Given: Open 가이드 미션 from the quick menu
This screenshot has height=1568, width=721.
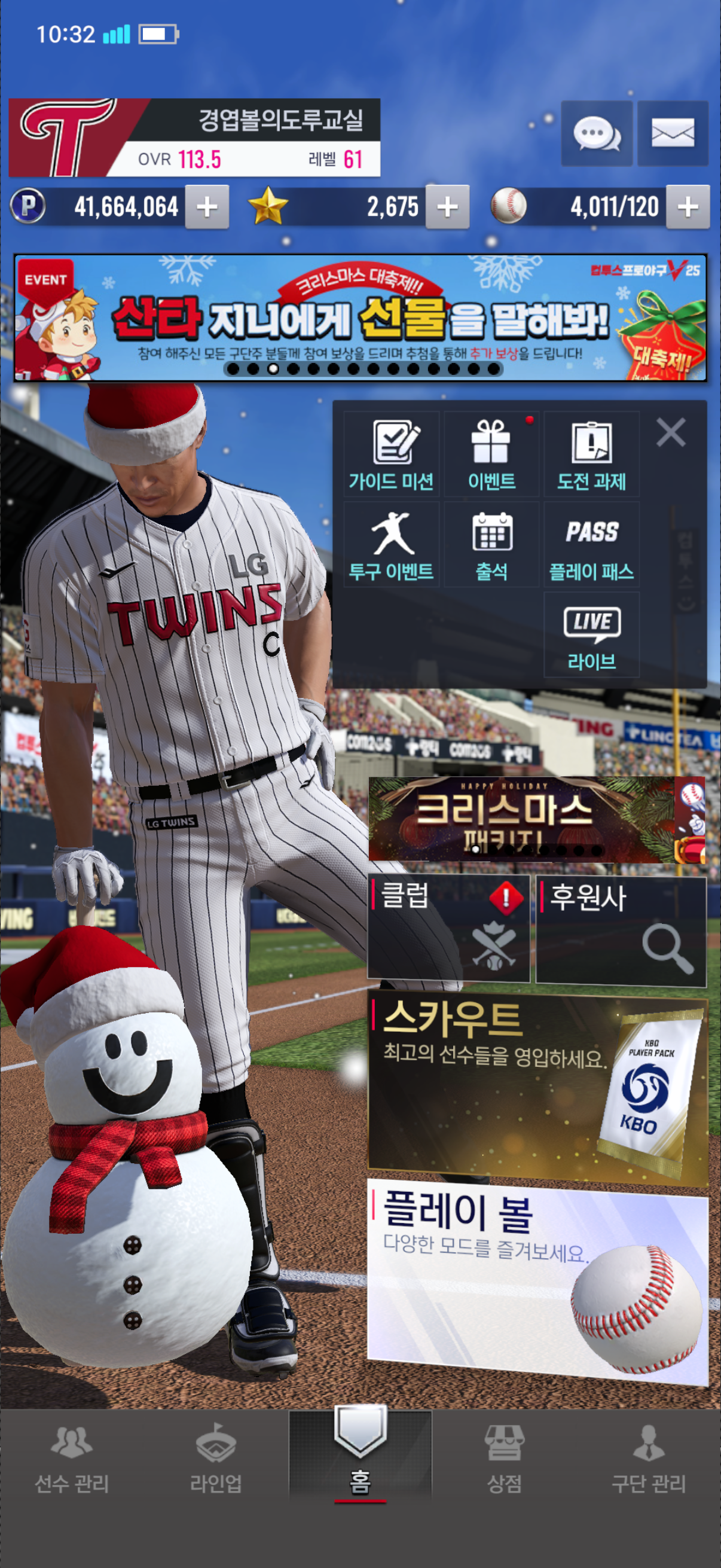Looking at the screenshot, I should 391,454.
